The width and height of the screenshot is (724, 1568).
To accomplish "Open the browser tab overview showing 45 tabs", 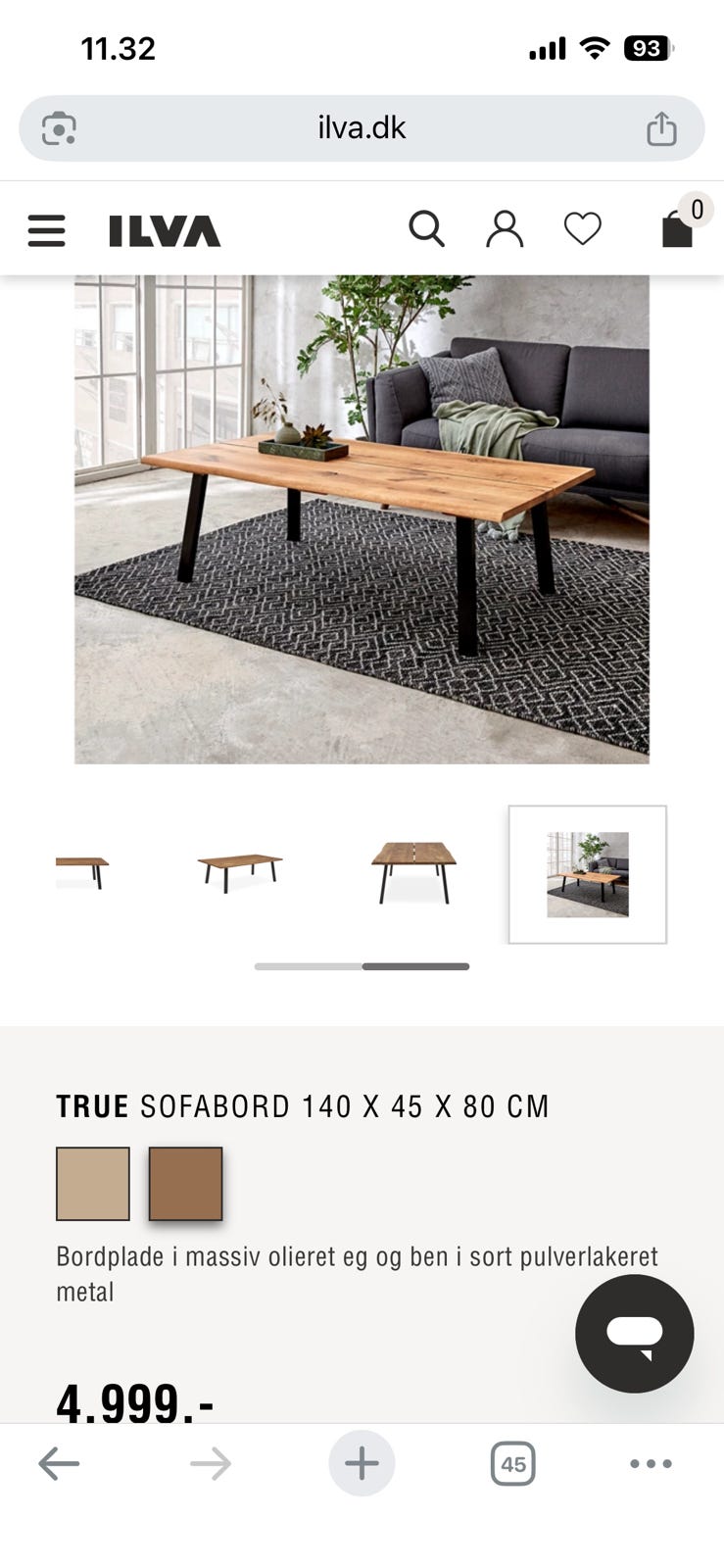I will 513,1464.
